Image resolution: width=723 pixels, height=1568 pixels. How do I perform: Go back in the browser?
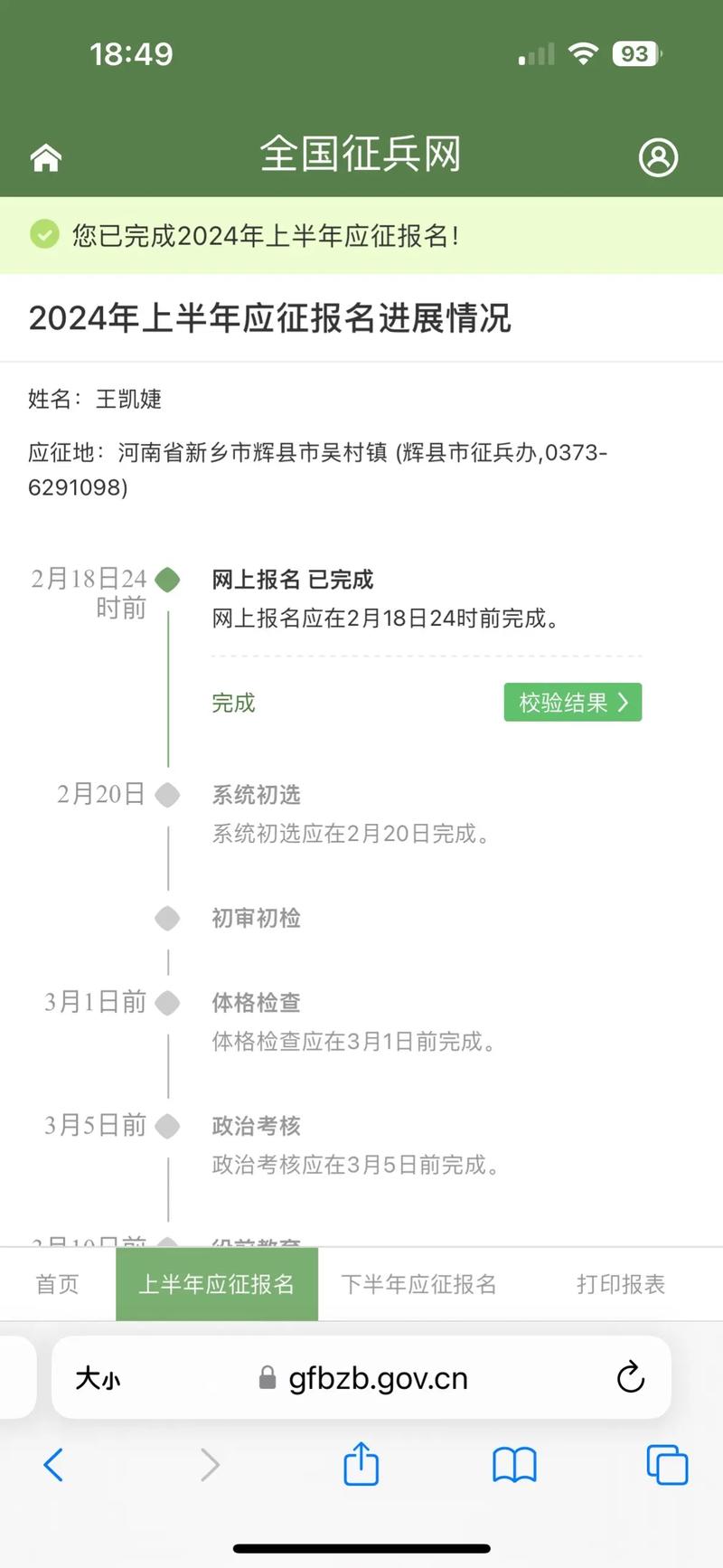point(53,1464)
